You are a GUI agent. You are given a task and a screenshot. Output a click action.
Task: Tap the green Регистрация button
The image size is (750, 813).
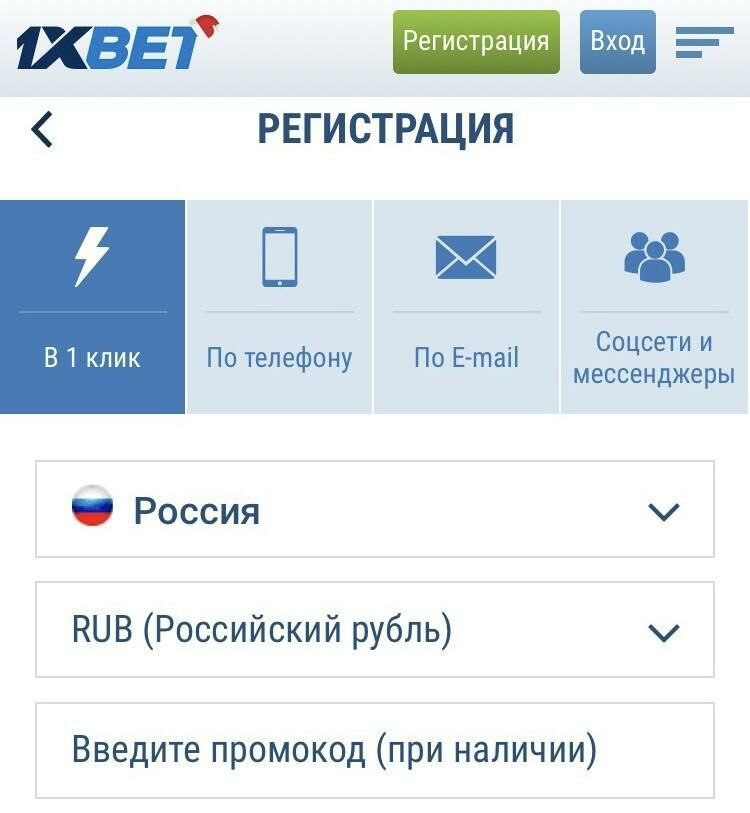tap(475, 42)
